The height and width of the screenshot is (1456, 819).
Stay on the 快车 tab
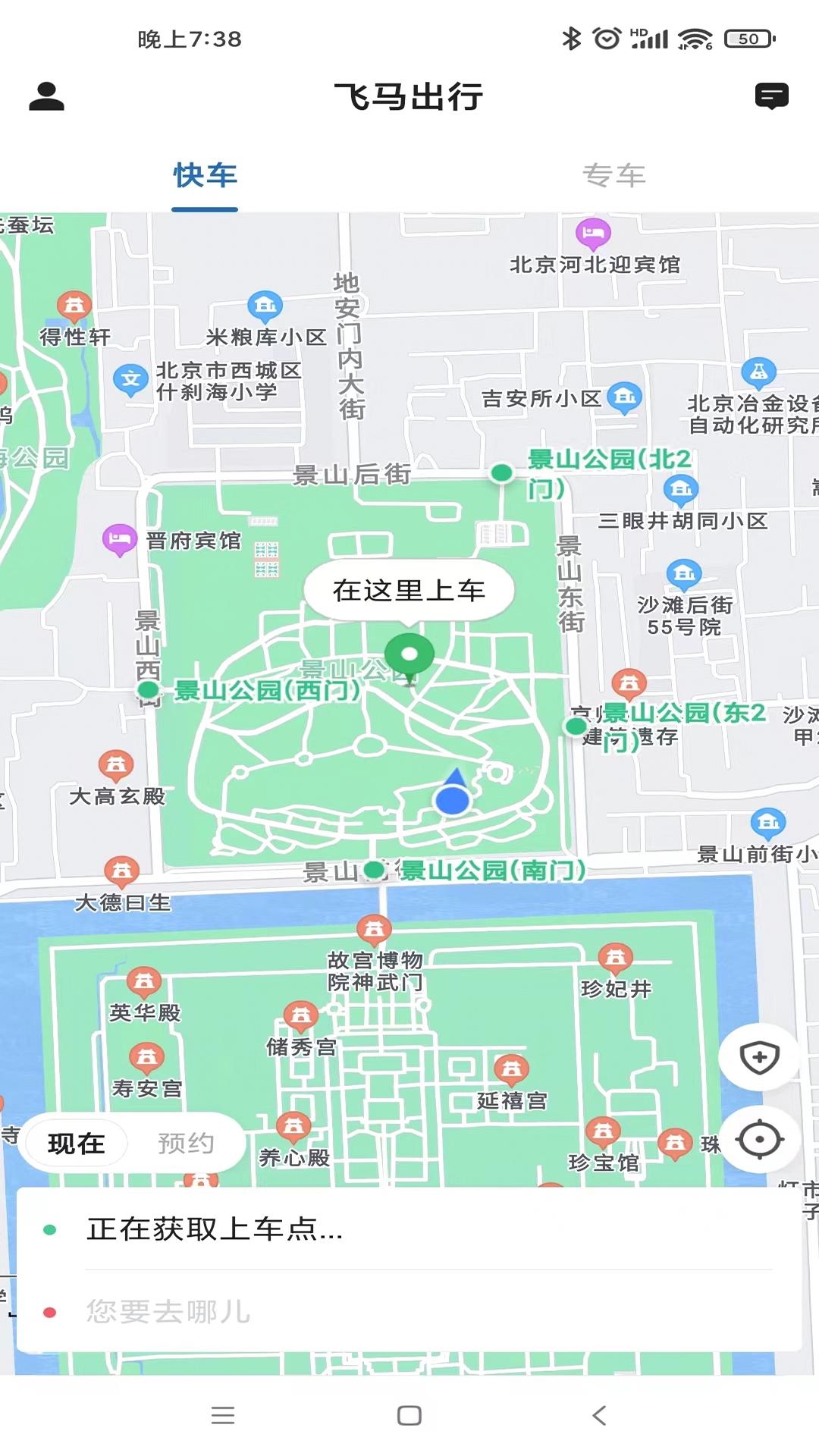(x=204, y=175)
